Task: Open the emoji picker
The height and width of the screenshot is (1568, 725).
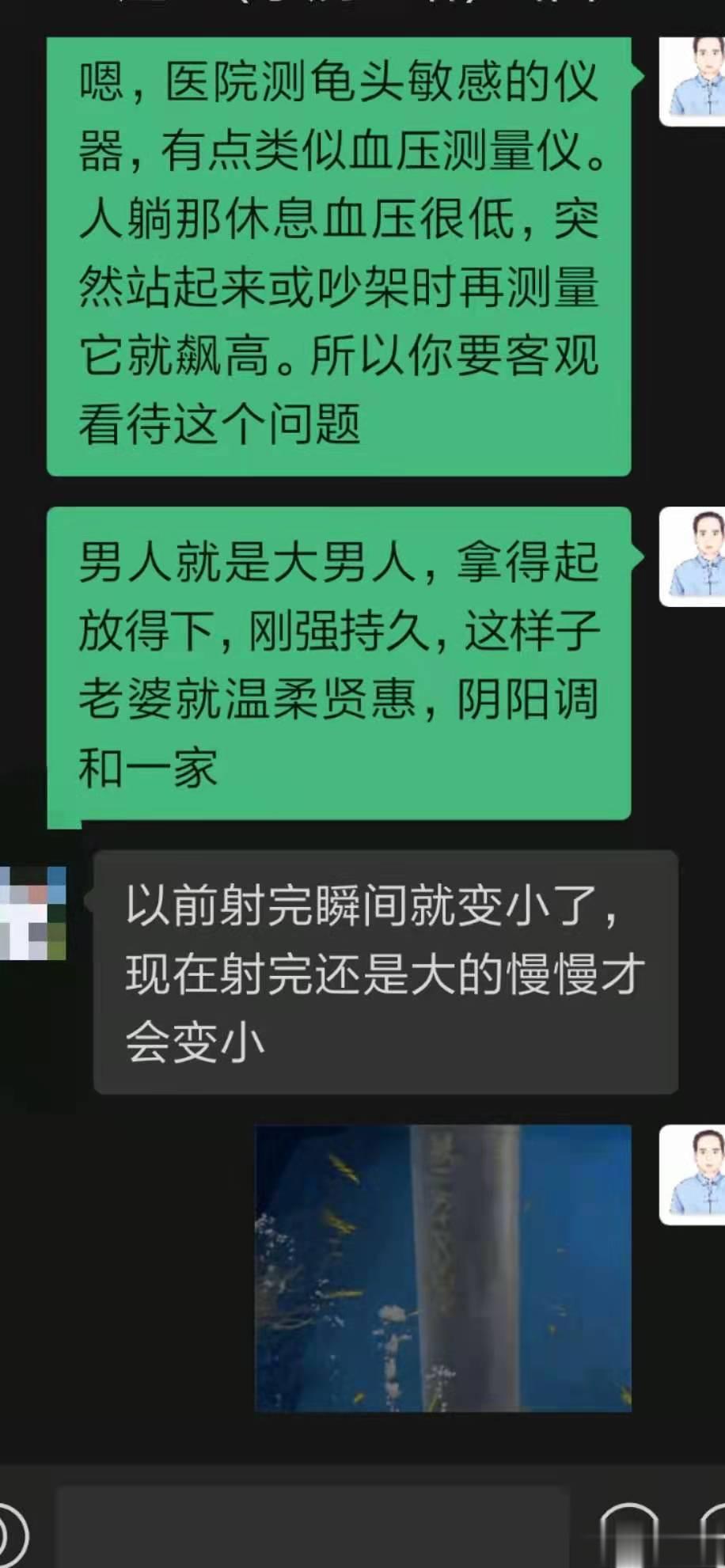Action: [x=629, y=1534]
